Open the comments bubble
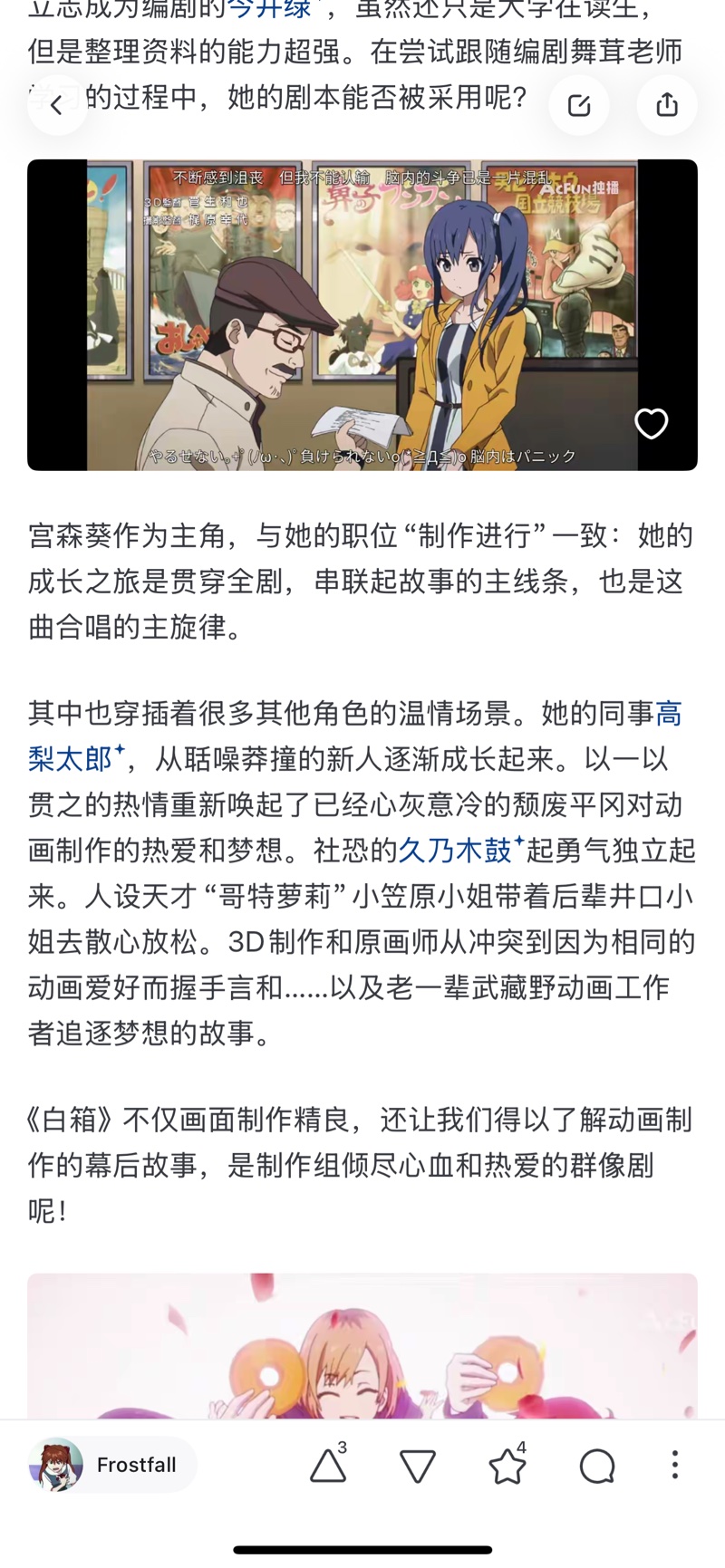This screenshot has width=725, height=1568. pyautogui.click(x=597, y=1465)
